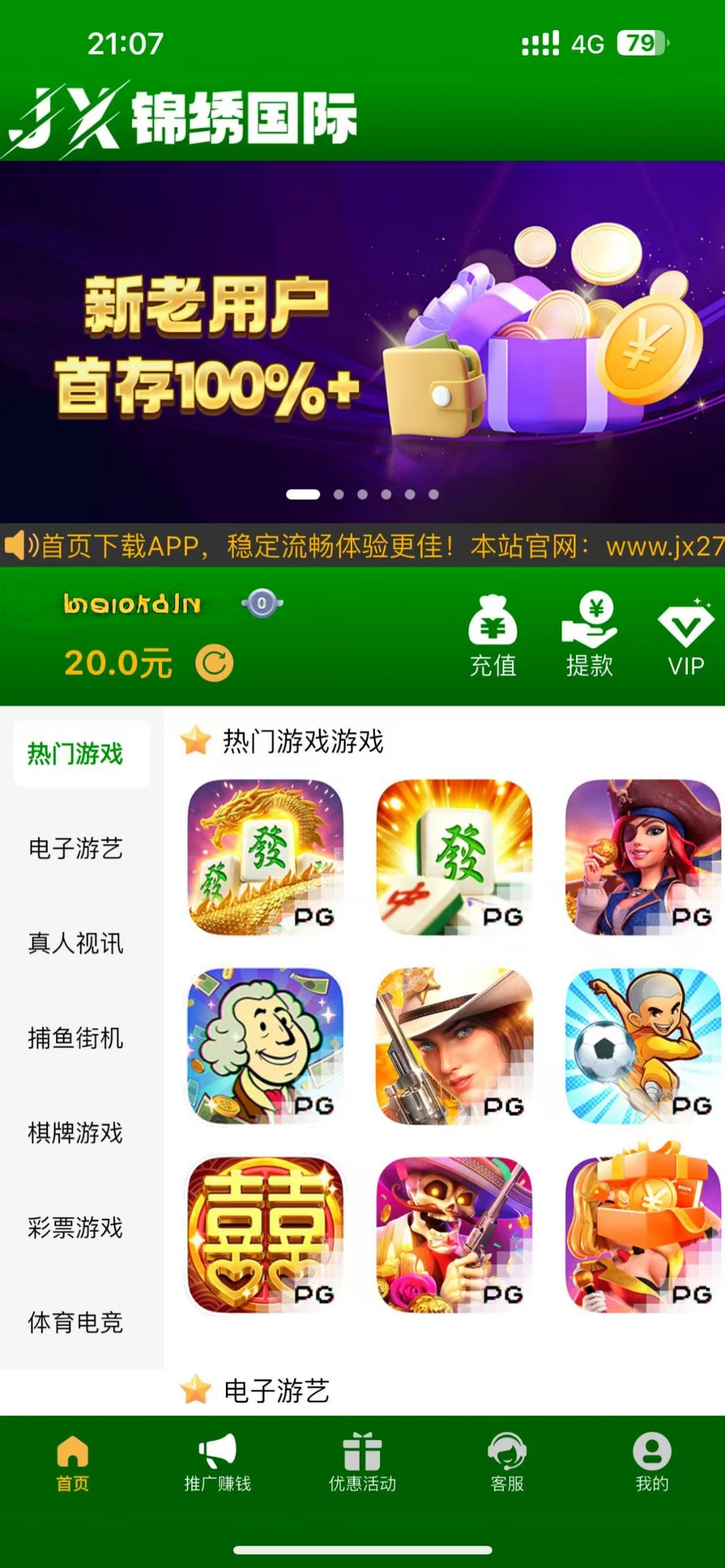The width and height of the screenshot is (725, 1568).
Task: Refresh the 20.0元 balance
Action: click(214, 663)
